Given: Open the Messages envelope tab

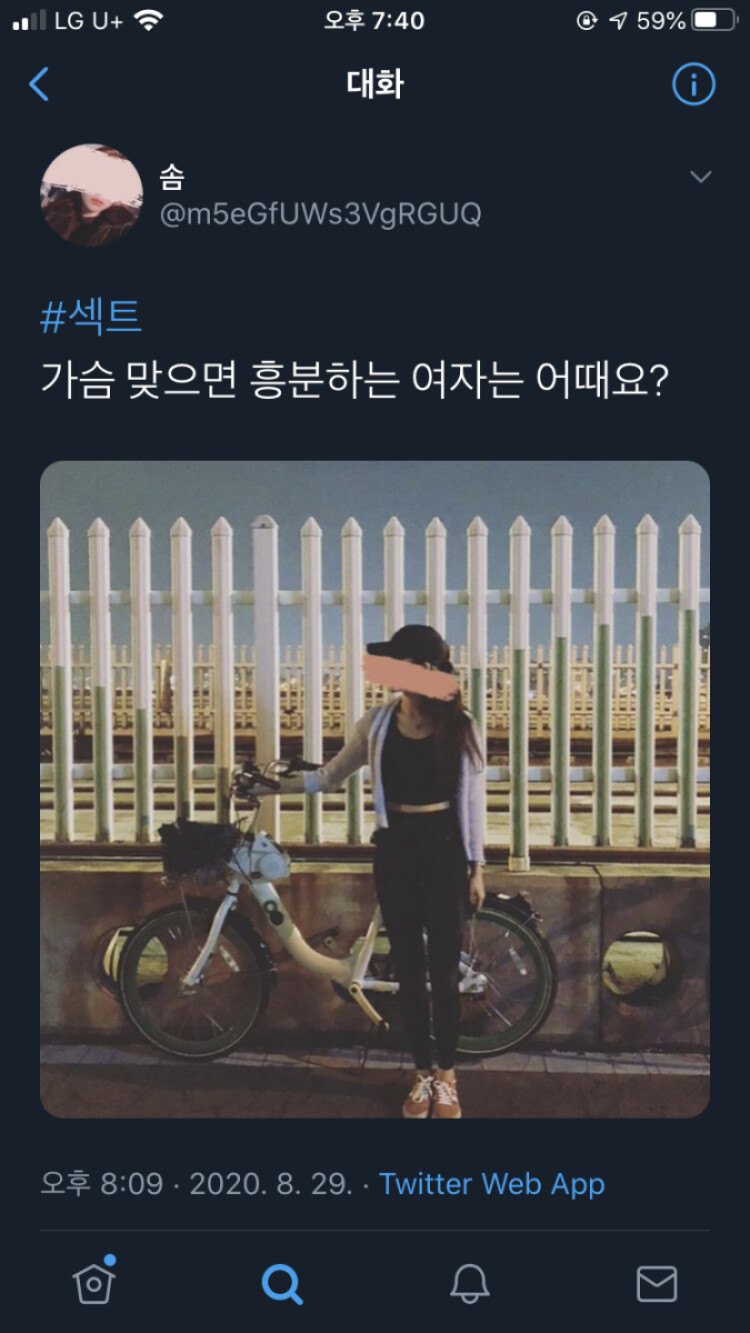Looking at the screenshot, I should (x=657, y=1283).
